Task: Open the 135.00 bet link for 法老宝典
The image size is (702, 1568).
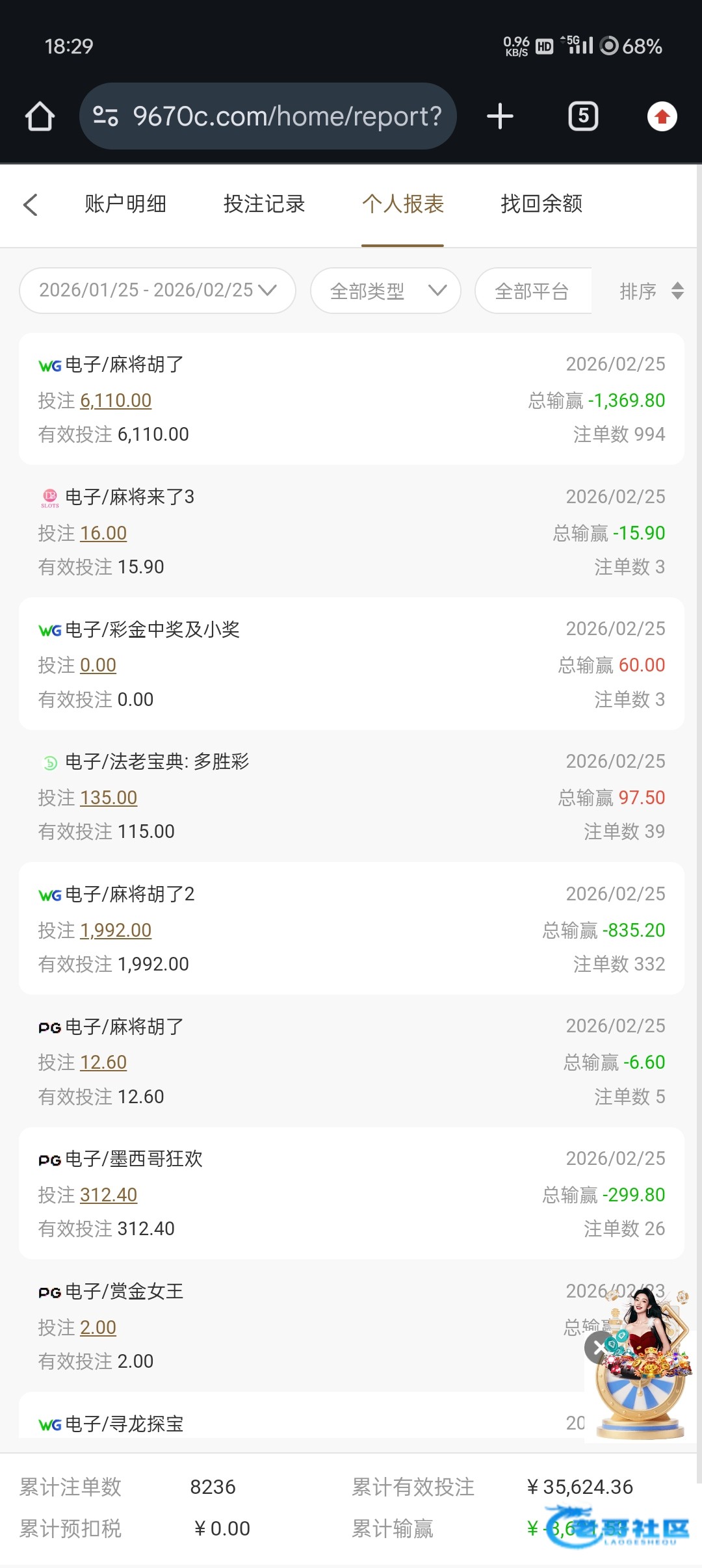Action: click(109, 798)
